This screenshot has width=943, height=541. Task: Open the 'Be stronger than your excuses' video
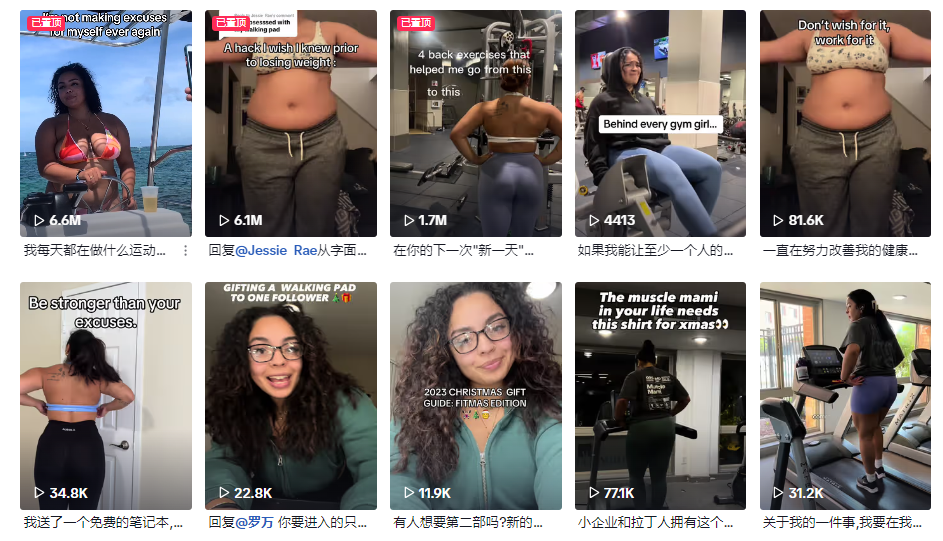pyautogui.click(x=105, y=395)
